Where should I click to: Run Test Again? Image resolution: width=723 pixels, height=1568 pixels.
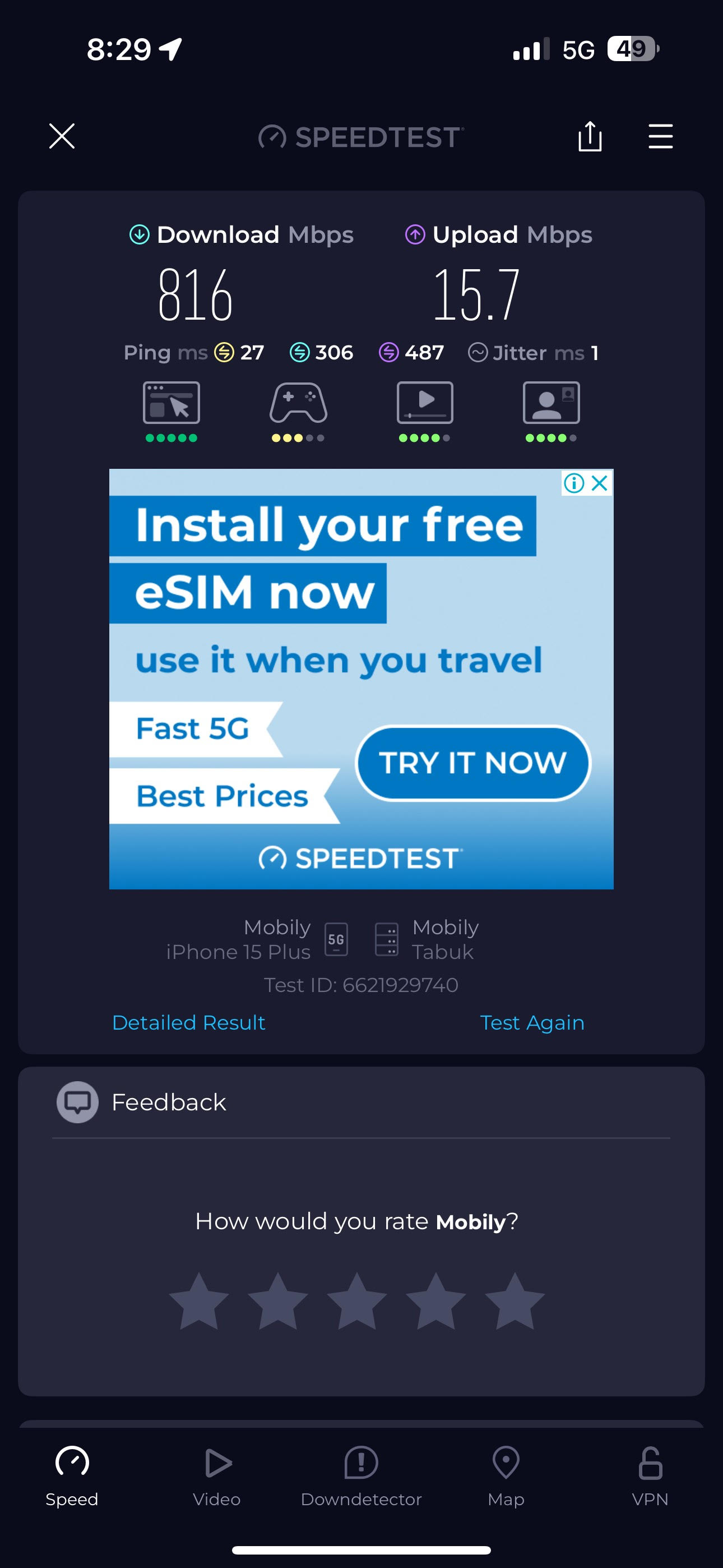tap(532, 1022)
